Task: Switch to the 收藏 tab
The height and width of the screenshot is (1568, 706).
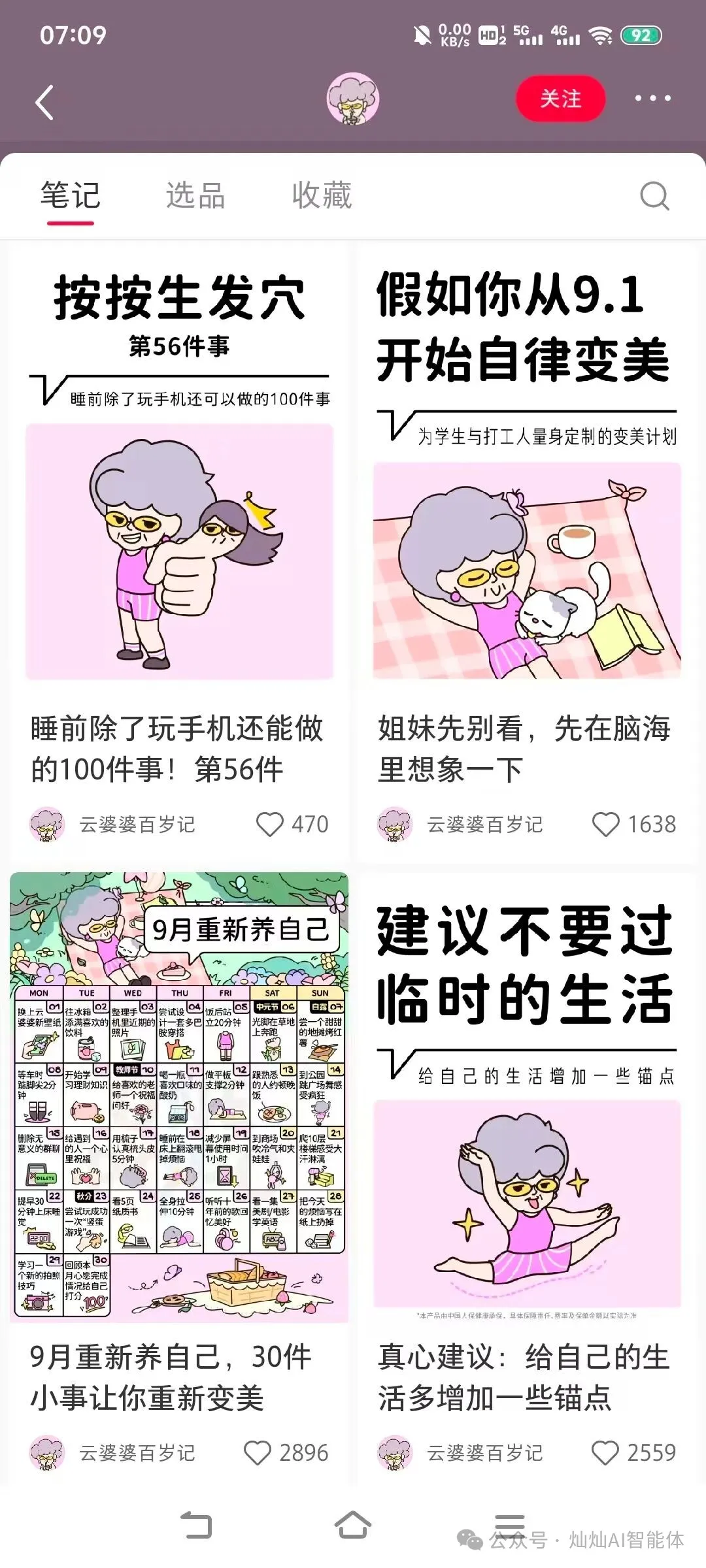Action: tap(322, 195)
